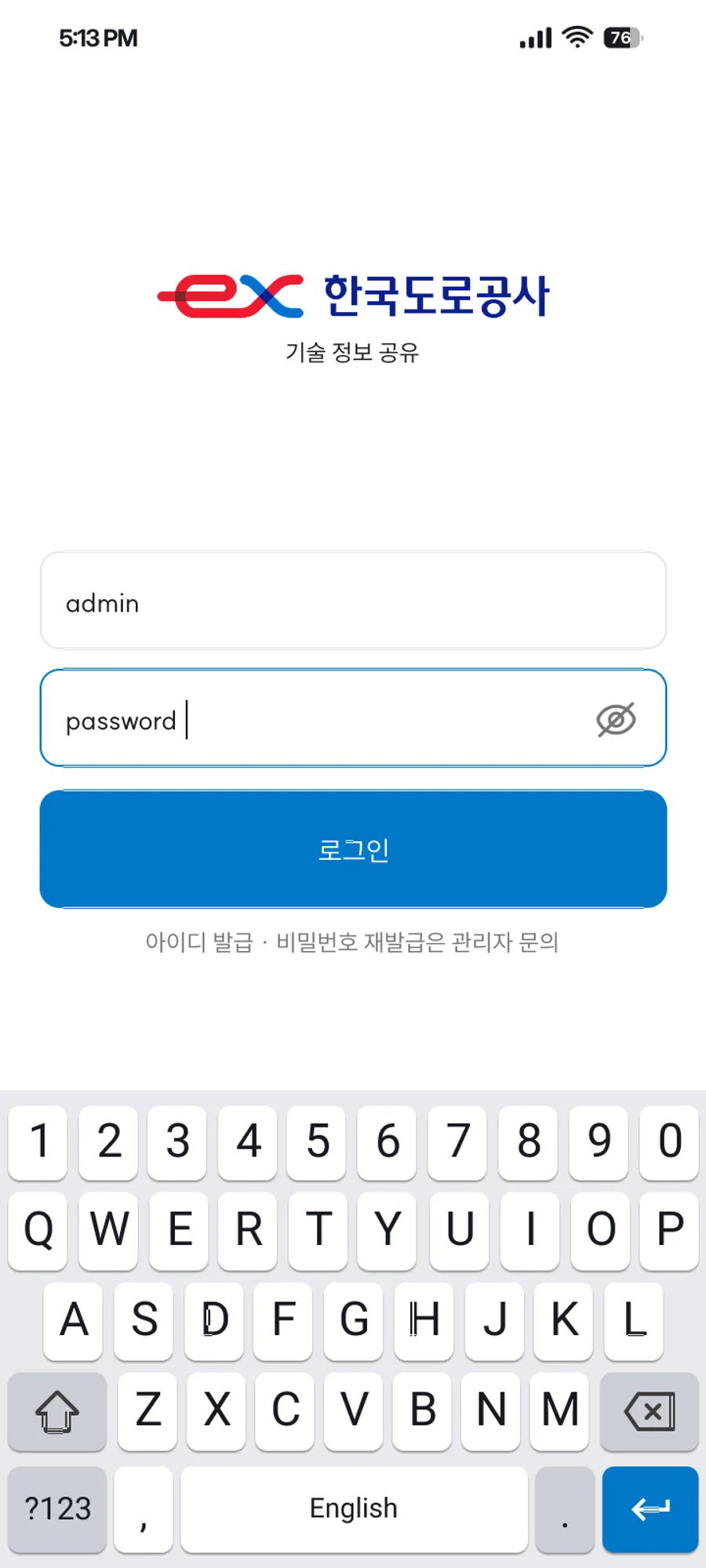
Task: Focus the password input field
Action: pyautogui.click(x=353, y=718)
